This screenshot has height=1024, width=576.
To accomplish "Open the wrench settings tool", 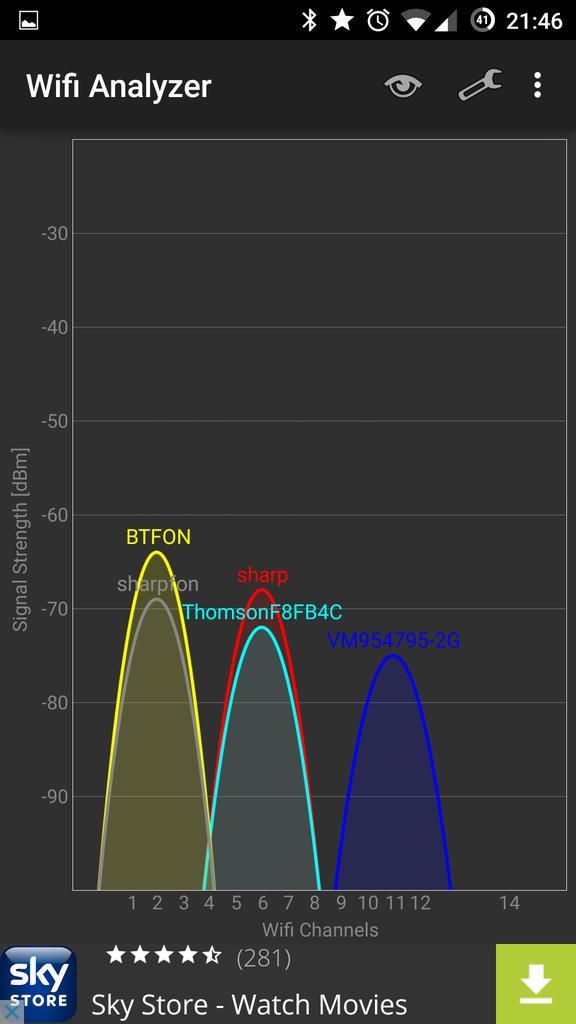I will click(x=480, y=85).
